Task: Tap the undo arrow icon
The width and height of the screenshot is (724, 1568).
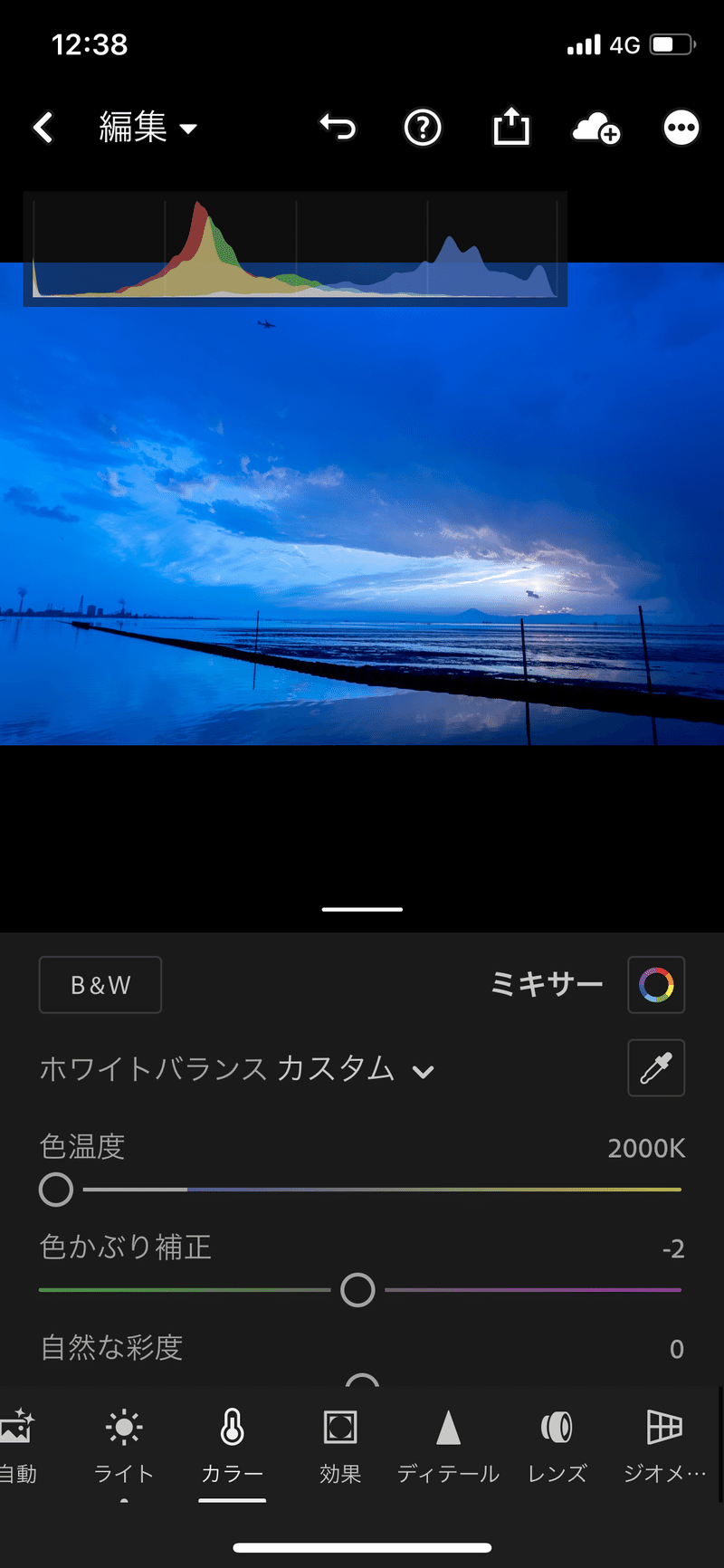Action: click(x=337, y=128)
